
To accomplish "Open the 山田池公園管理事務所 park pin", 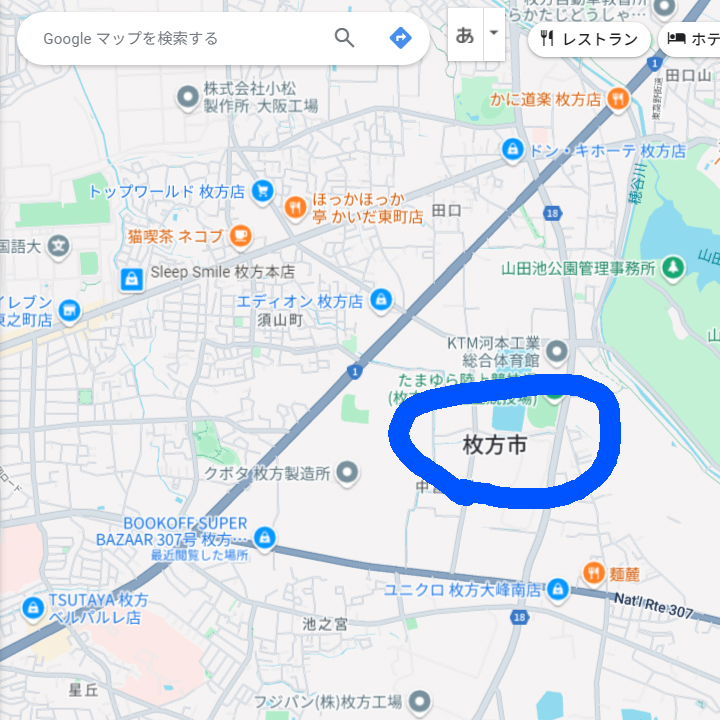I will click(x=673, y=267).
